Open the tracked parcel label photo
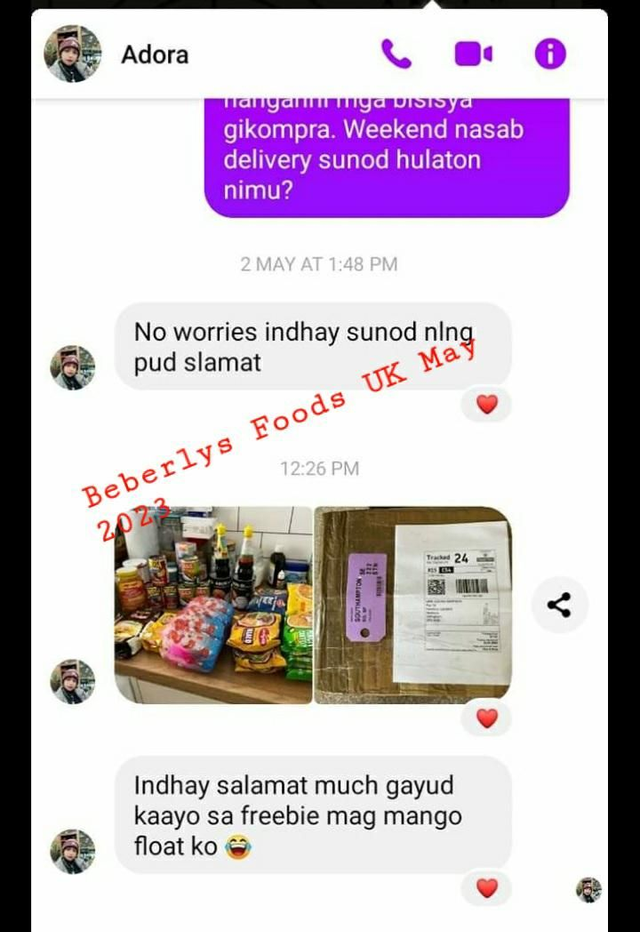Viewport: 640px width, 932px height. (413, 605)
